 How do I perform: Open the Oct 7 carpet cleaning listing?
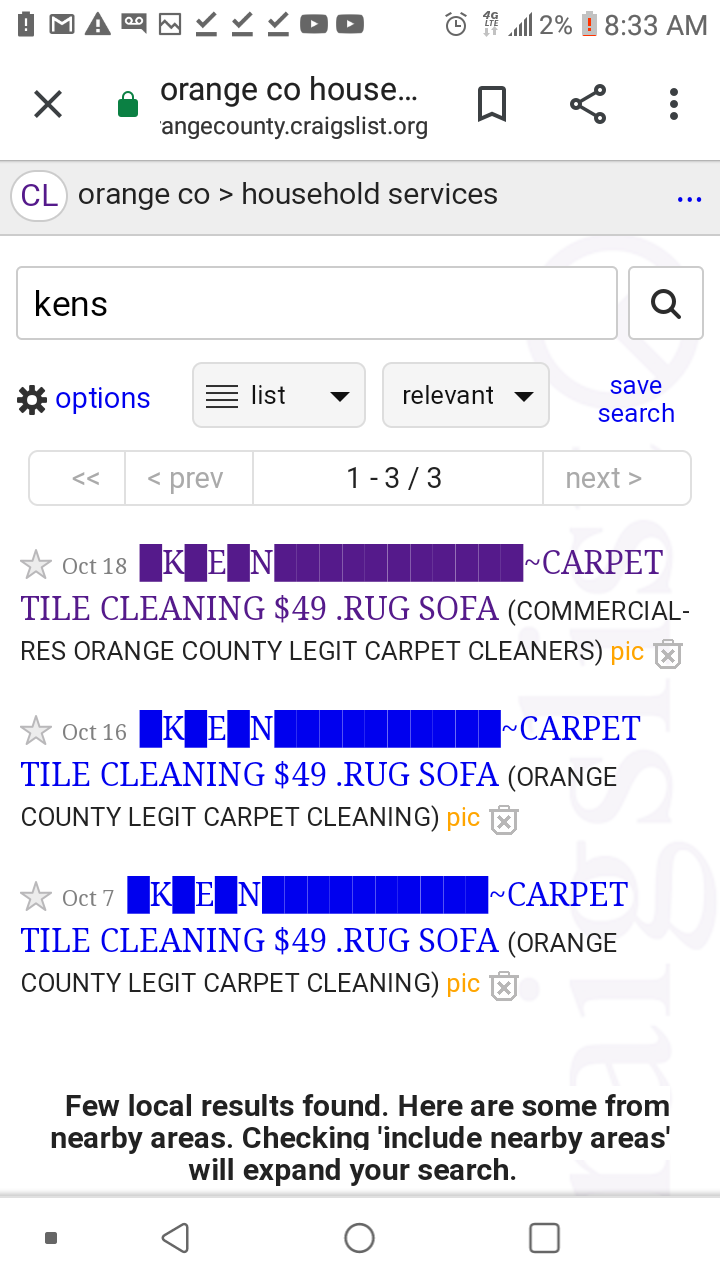(x=324, y=917)
